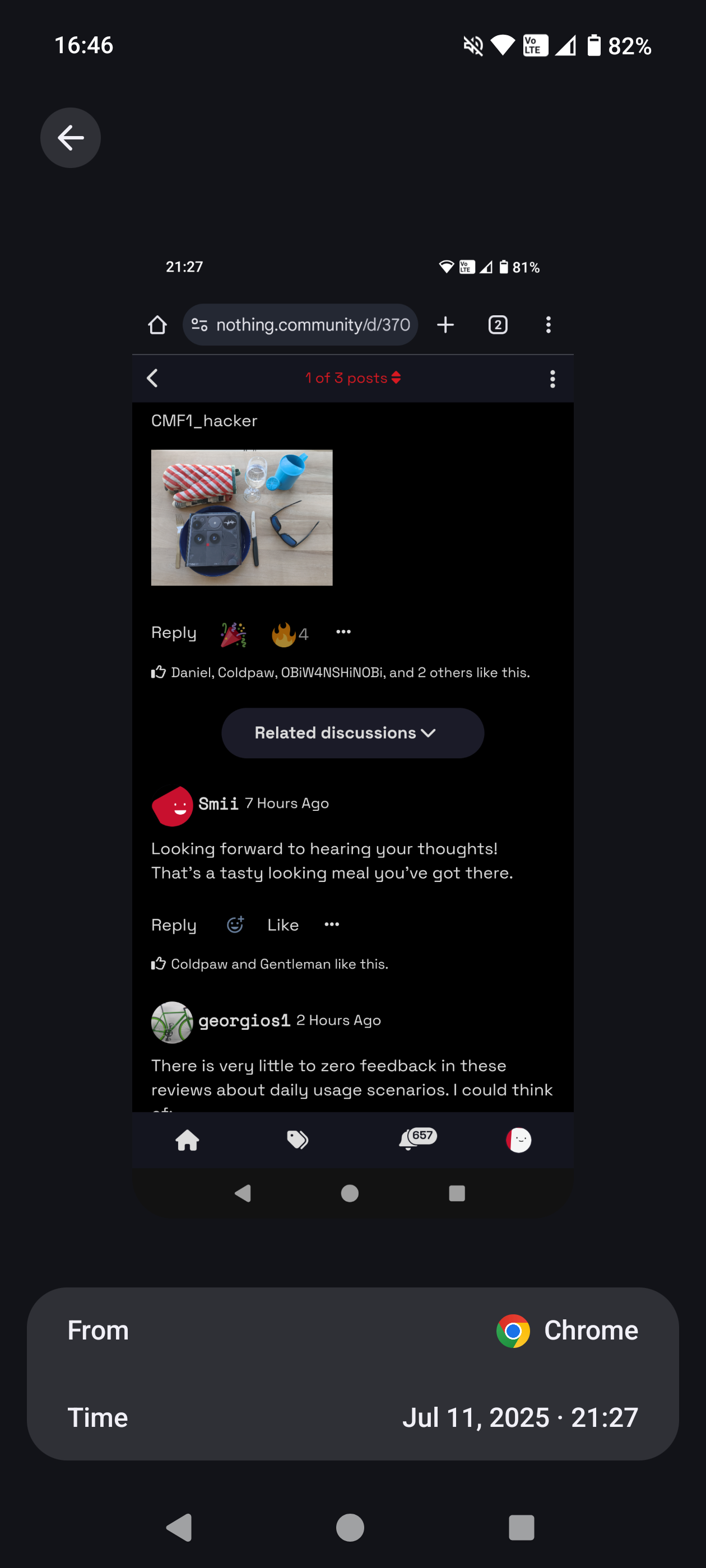Open the source app Chrome
The height and width of the screenshot is (1568, 706).
pos(568,1331)
